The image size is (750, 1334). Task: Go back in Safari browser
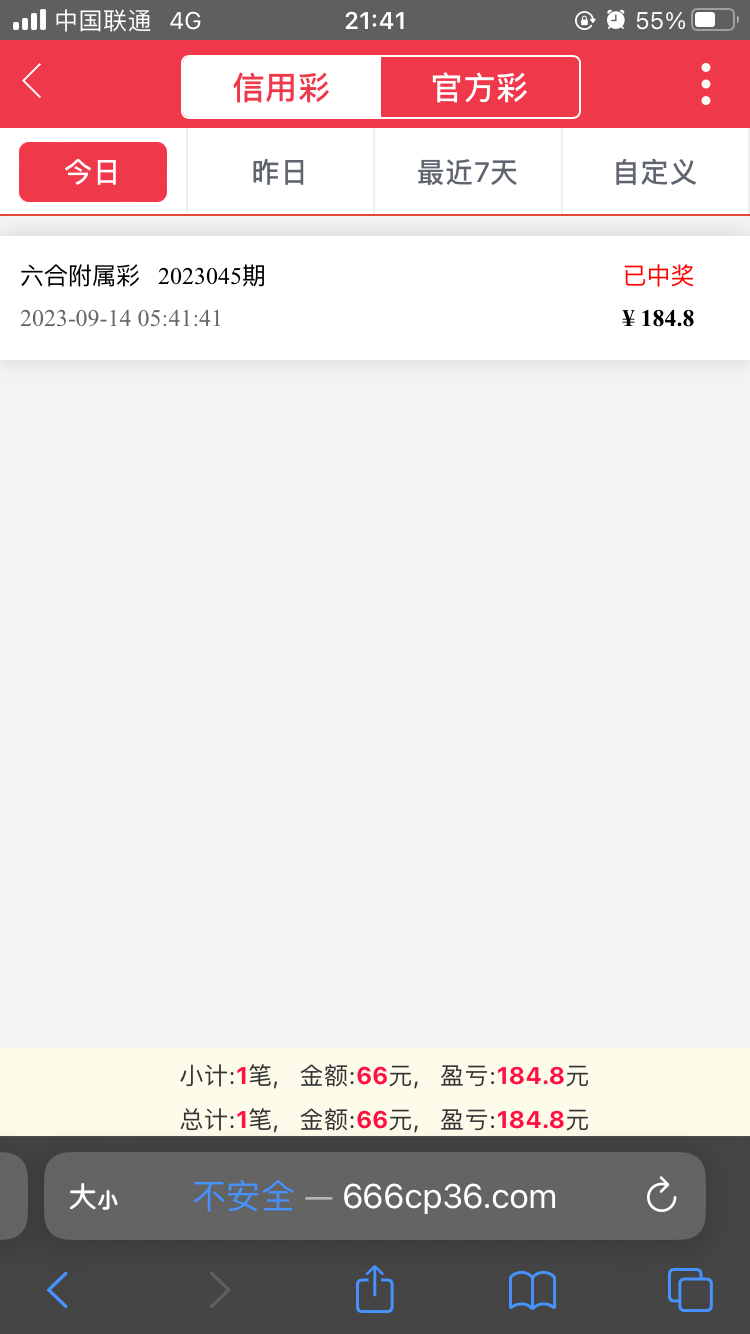[58, 1291]
